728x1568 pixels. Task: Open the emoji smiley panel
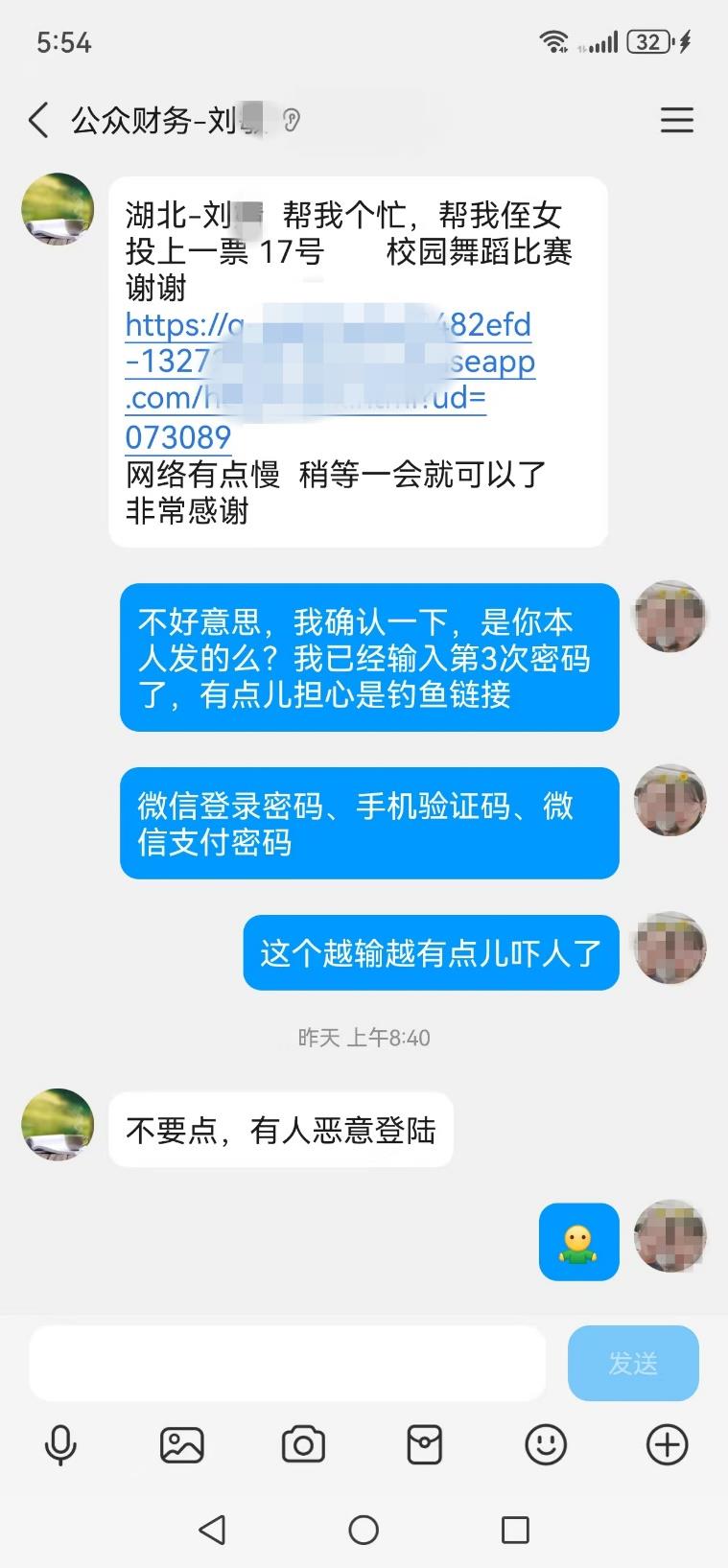[x=546, y=1444]
